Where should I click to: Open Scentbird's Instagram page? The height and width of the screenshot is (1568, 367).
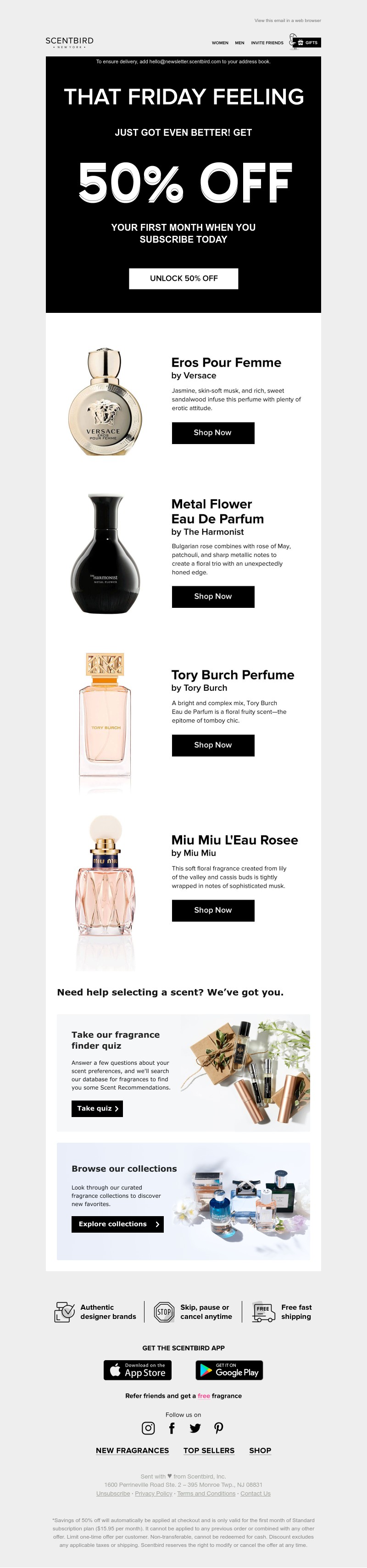click(x=148, y=1428)
